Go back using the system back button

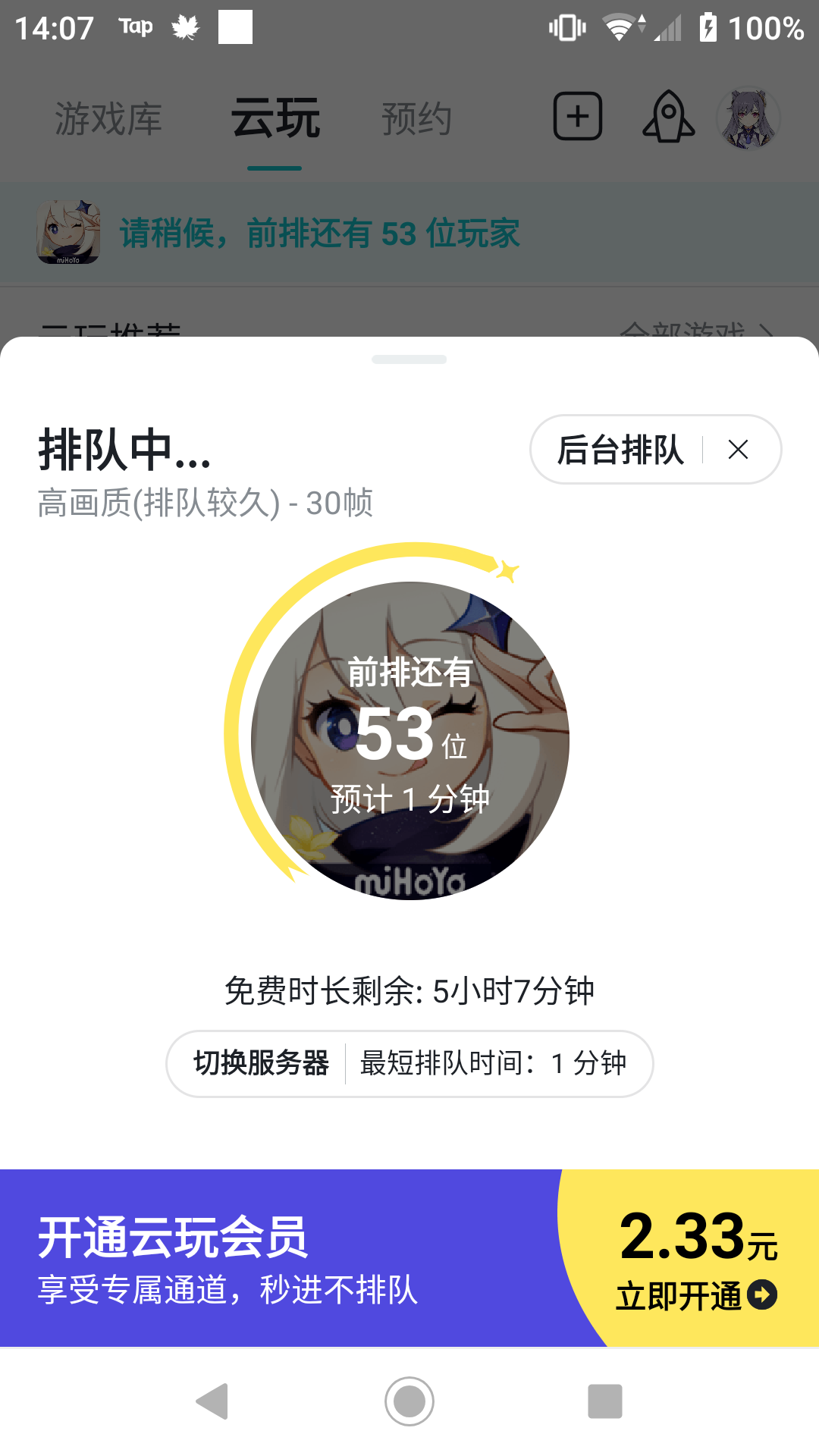pyautogui.click(x=212, y=1401)
